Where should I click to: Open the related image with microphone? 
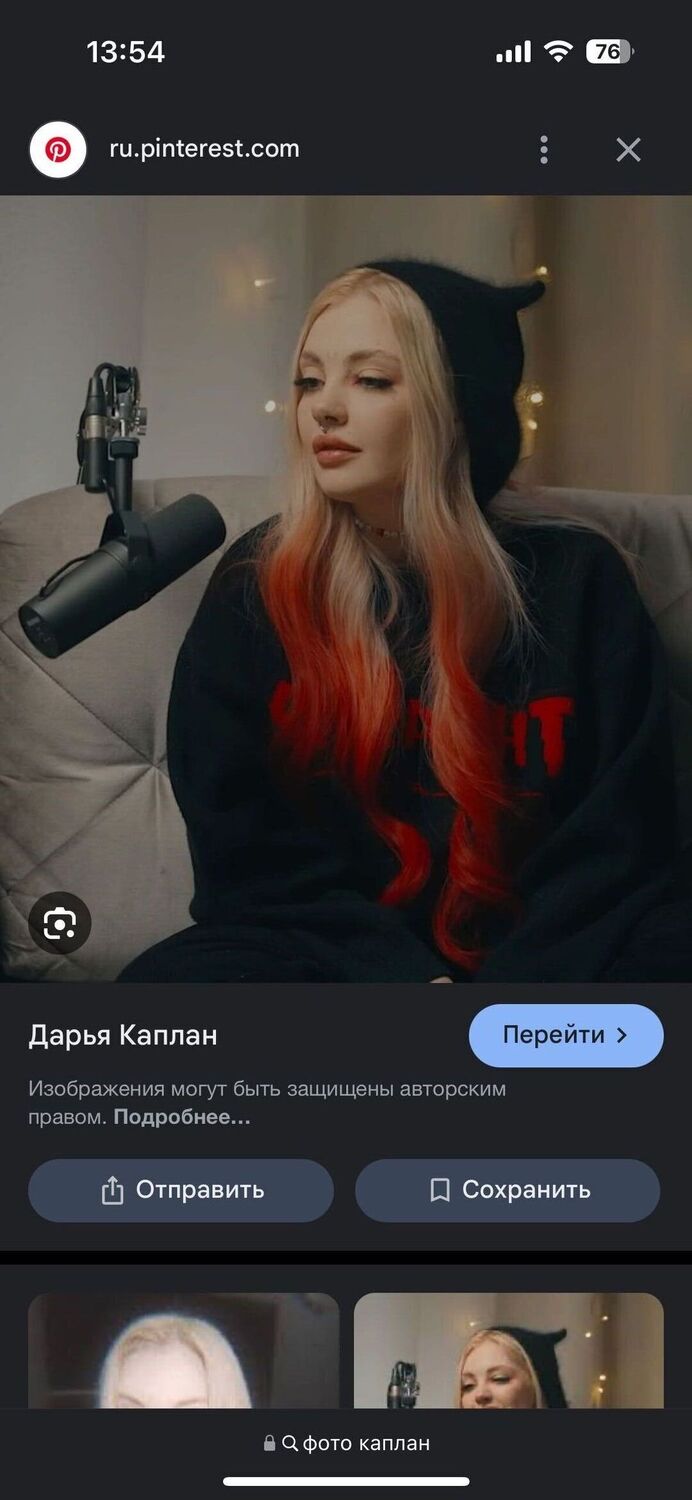pyautogui.click(x=508, y=1350)
